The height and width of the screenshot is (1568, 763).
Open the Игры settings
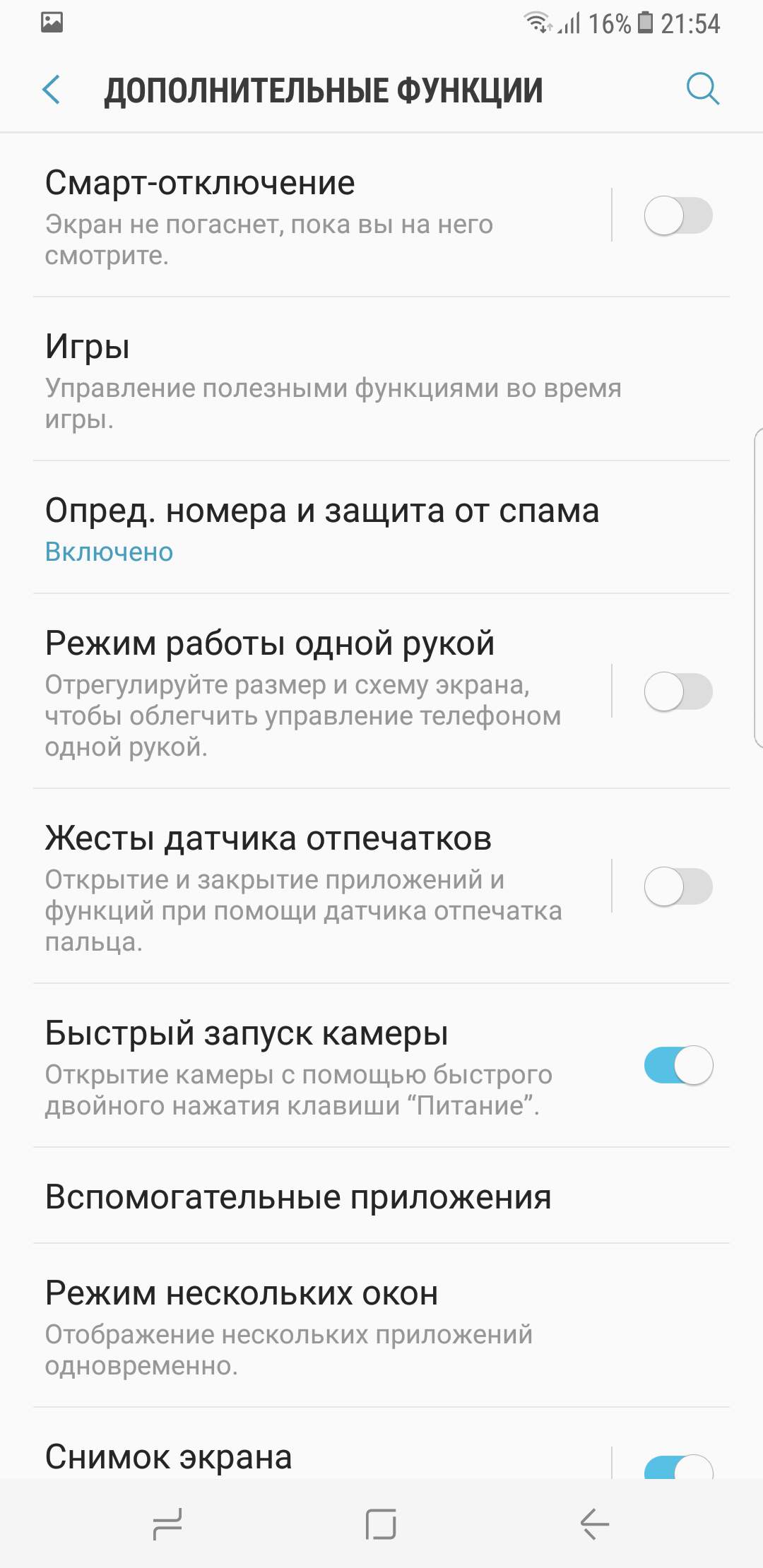[x=381, y=379]
